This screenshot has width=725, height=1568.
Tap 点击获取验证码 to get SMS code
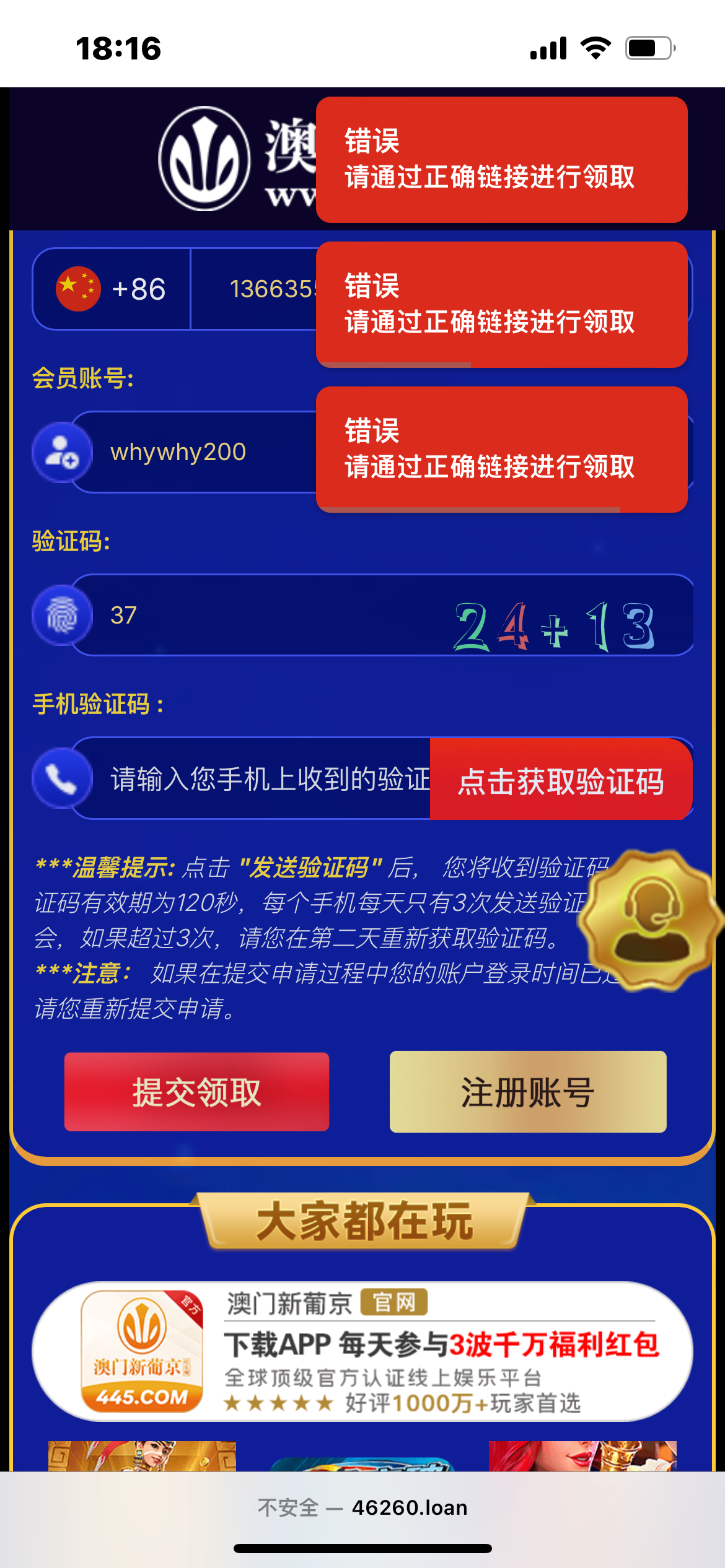[561, 780]
